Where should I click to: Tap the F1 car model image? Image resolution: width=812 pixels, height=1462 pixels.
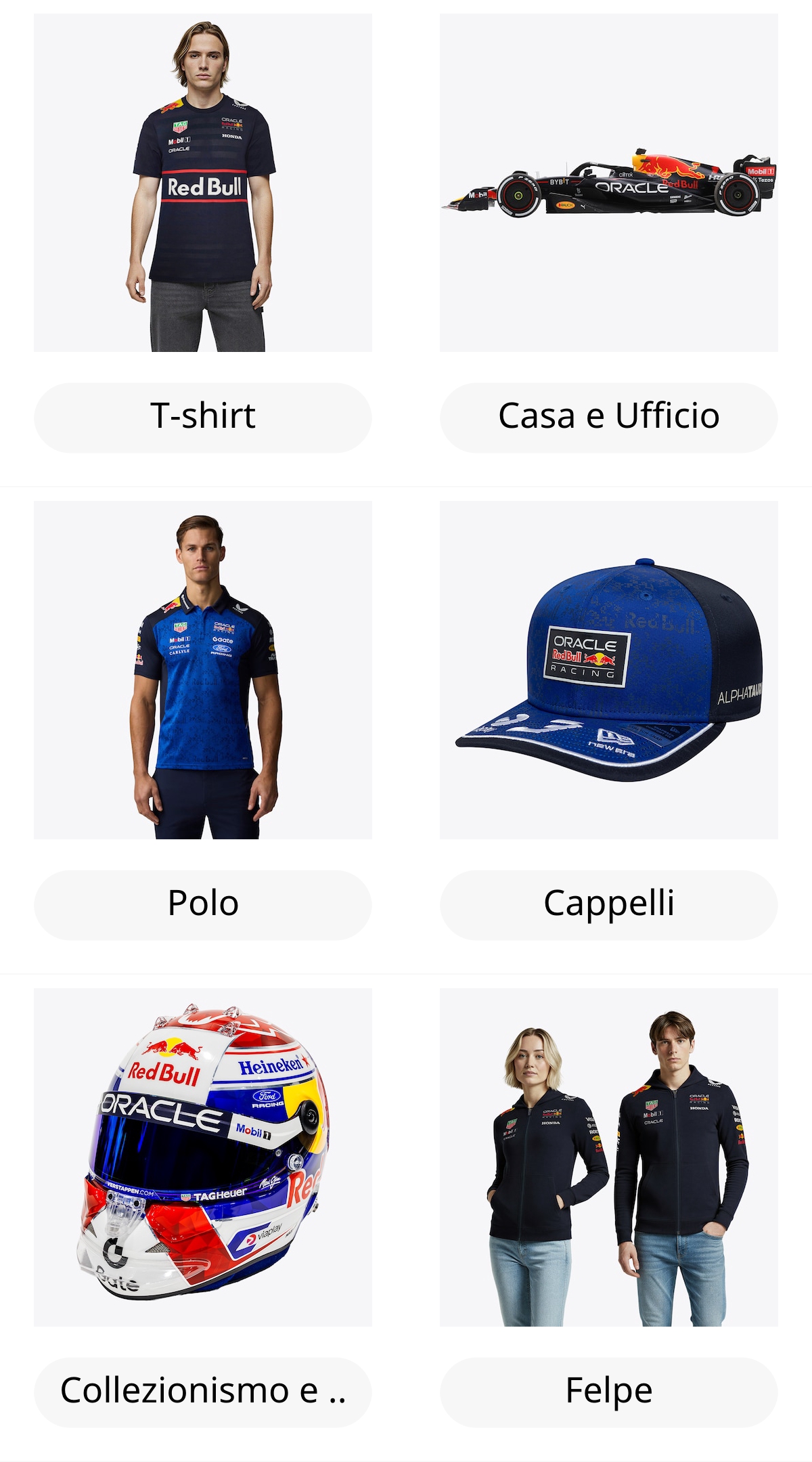(x=609, y=183)
